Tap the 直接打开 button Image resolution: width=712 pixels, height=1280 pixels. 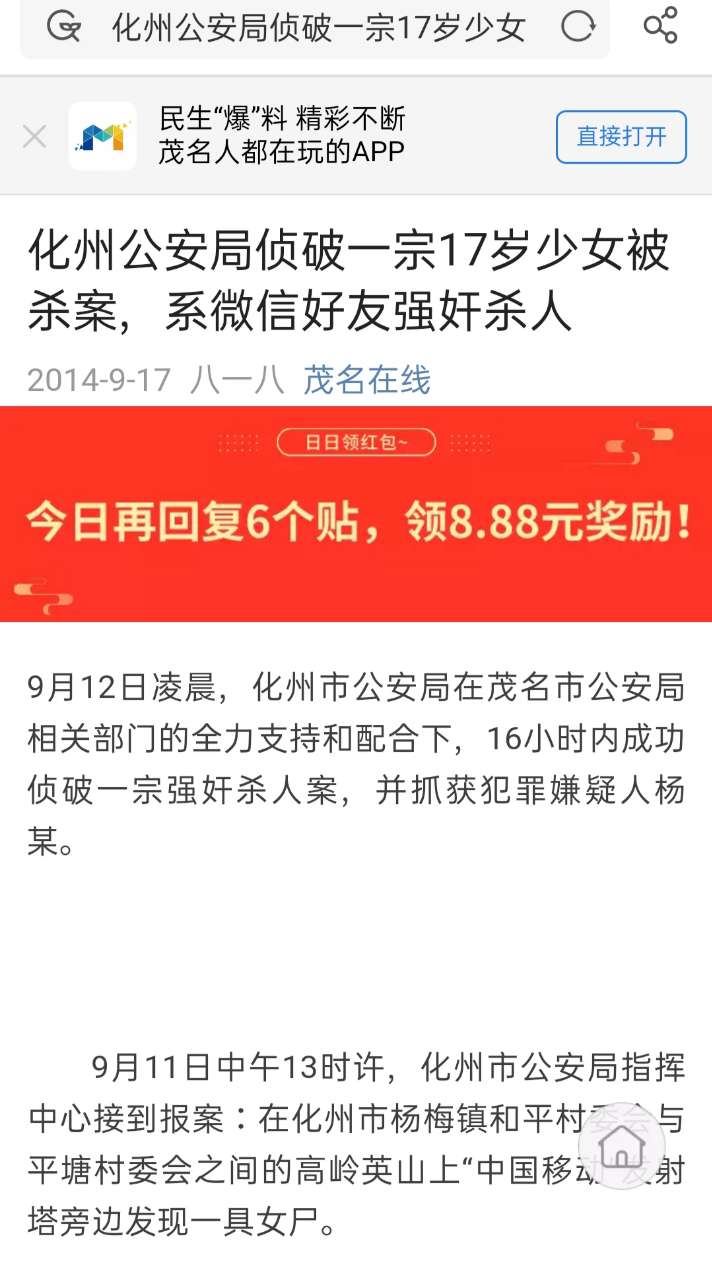coord(621,137)
